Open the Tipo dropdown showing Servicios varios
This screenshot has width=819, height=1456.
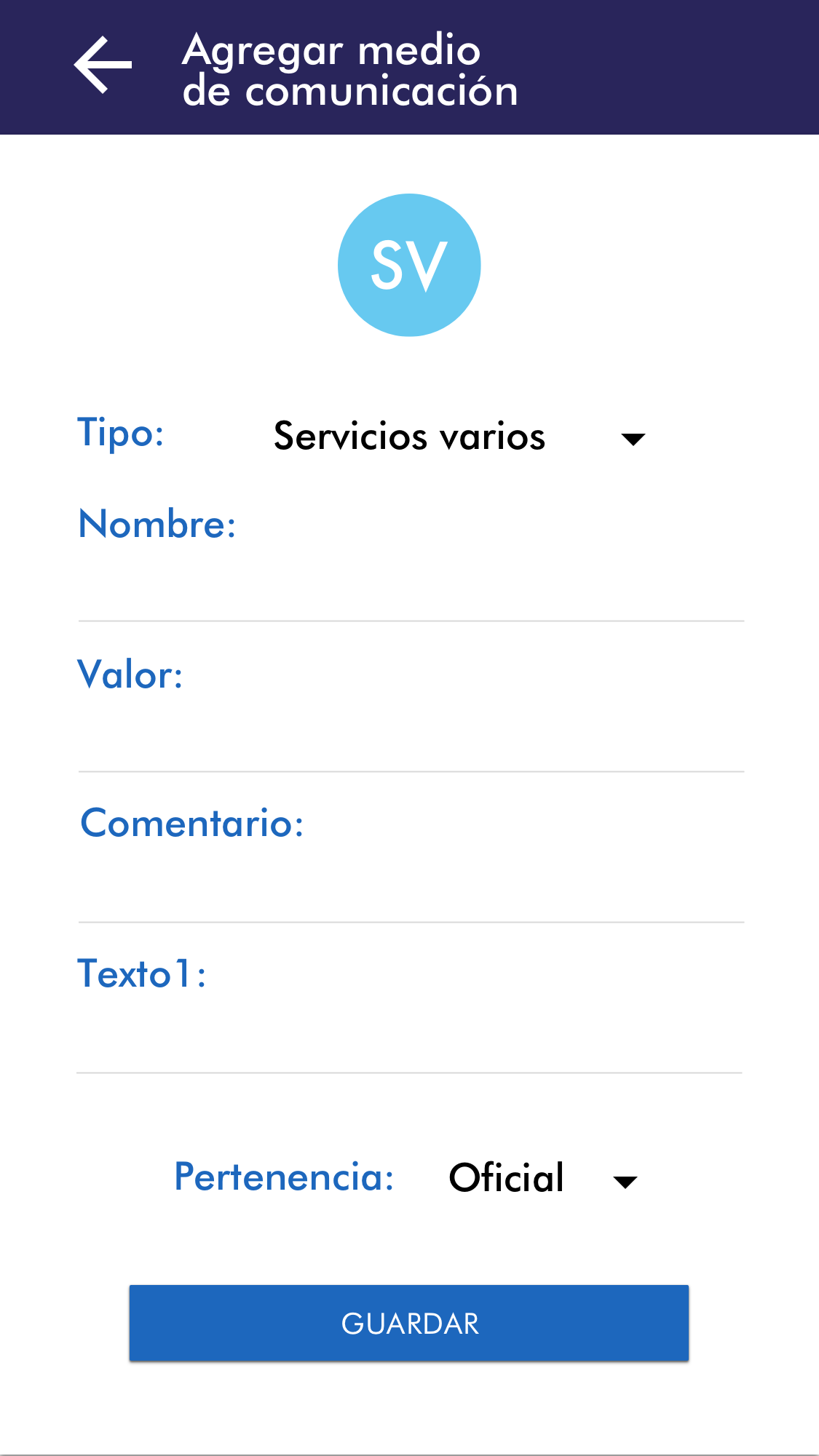tap(459, 437)
